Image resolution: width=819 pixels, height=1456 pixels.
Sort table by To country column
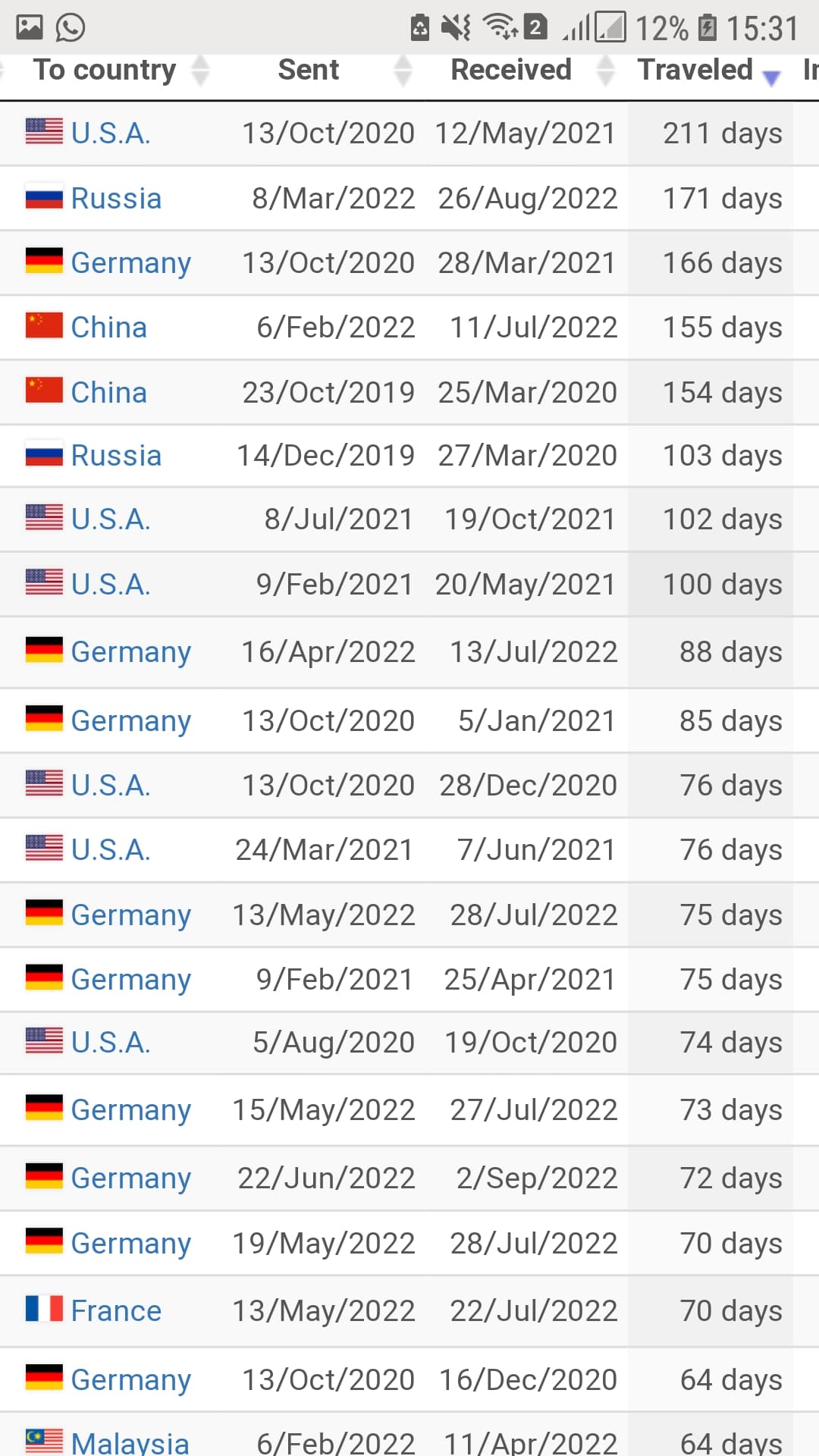coord(106,71)
